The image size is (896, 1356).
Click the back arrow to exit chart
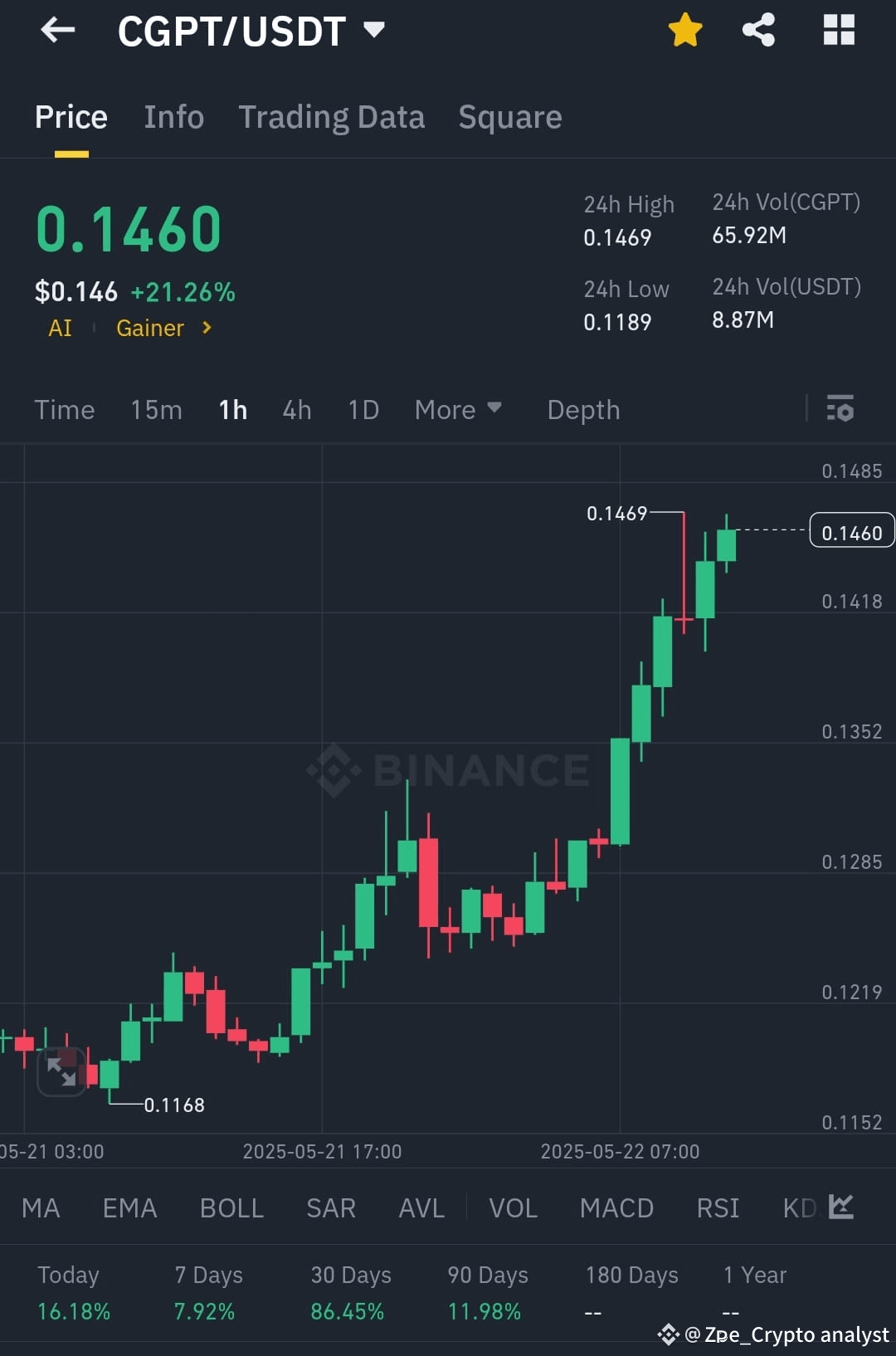56,30
